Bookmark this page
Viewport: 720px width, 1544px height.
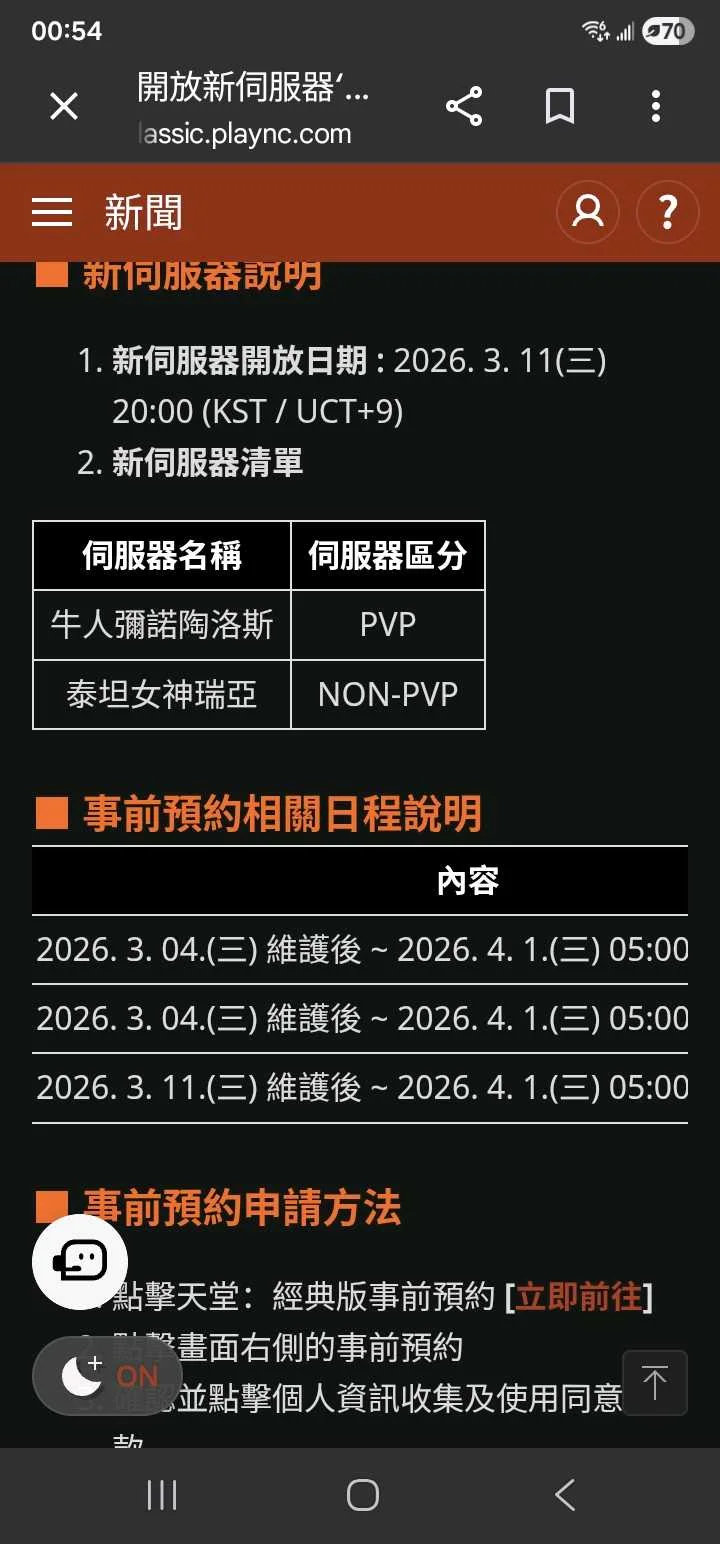point(560,106)
